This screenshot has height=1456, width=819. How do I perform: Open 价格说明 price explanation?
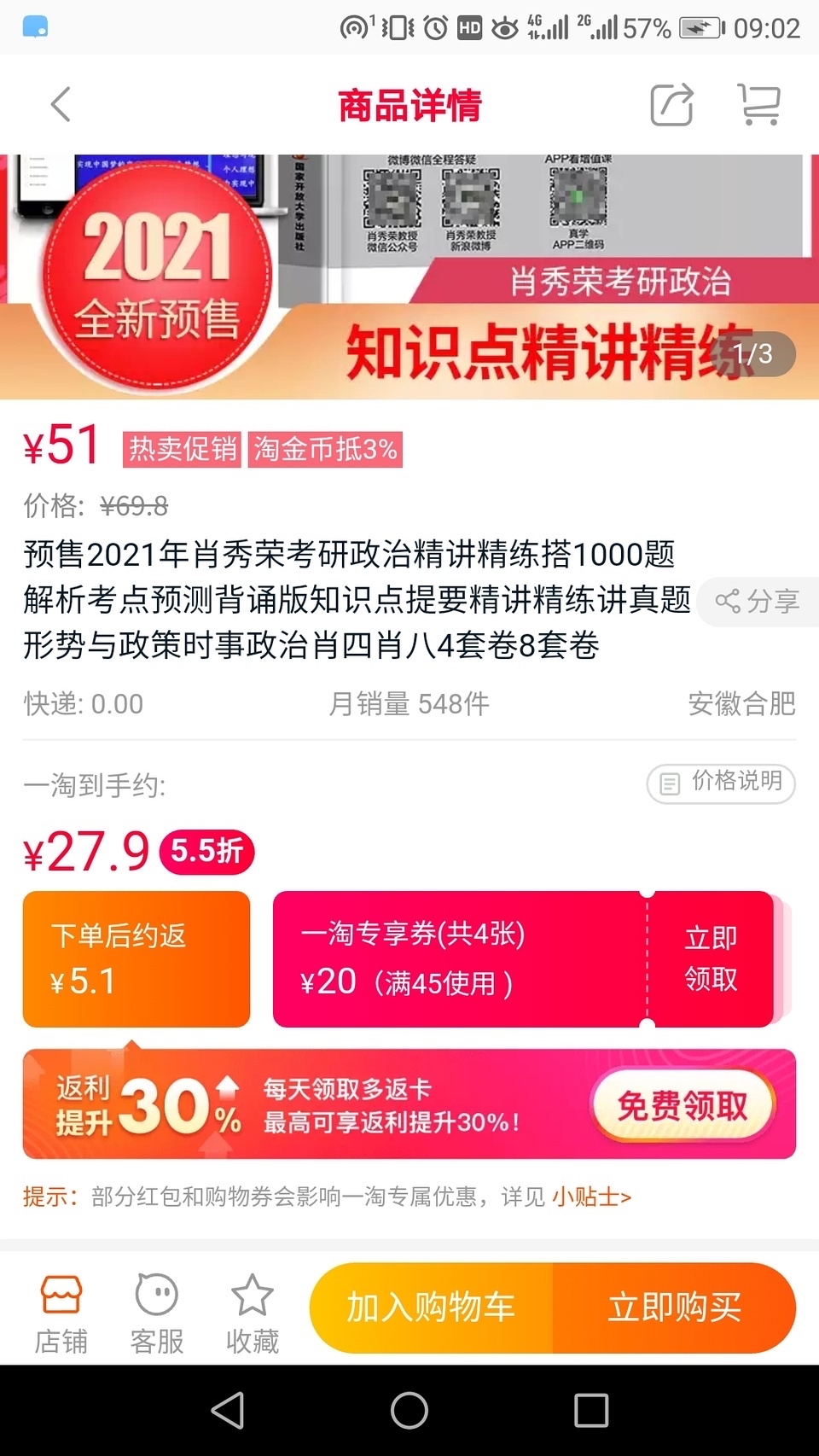[721, 782]
